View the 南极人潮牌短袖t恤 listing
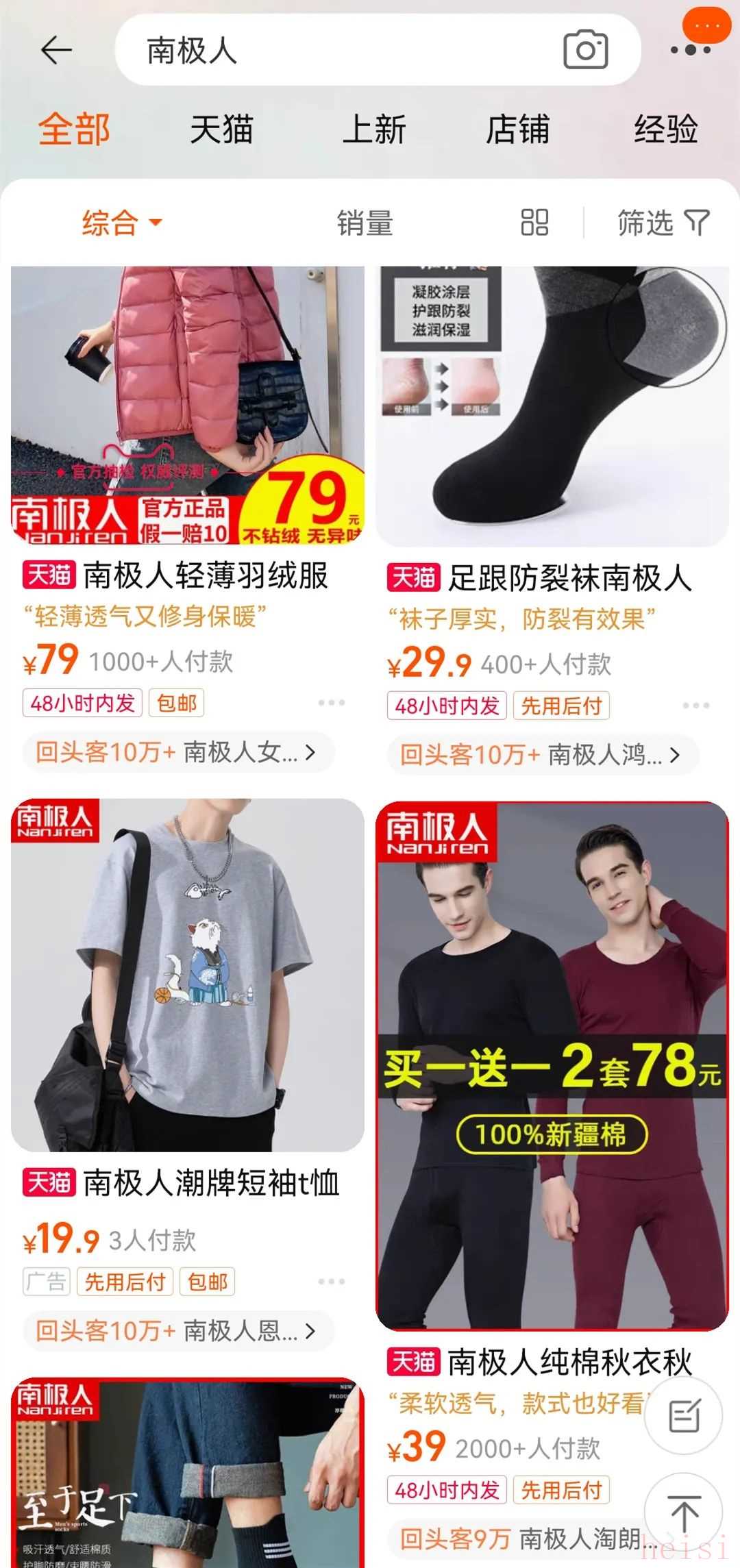 click(211, 1183)
